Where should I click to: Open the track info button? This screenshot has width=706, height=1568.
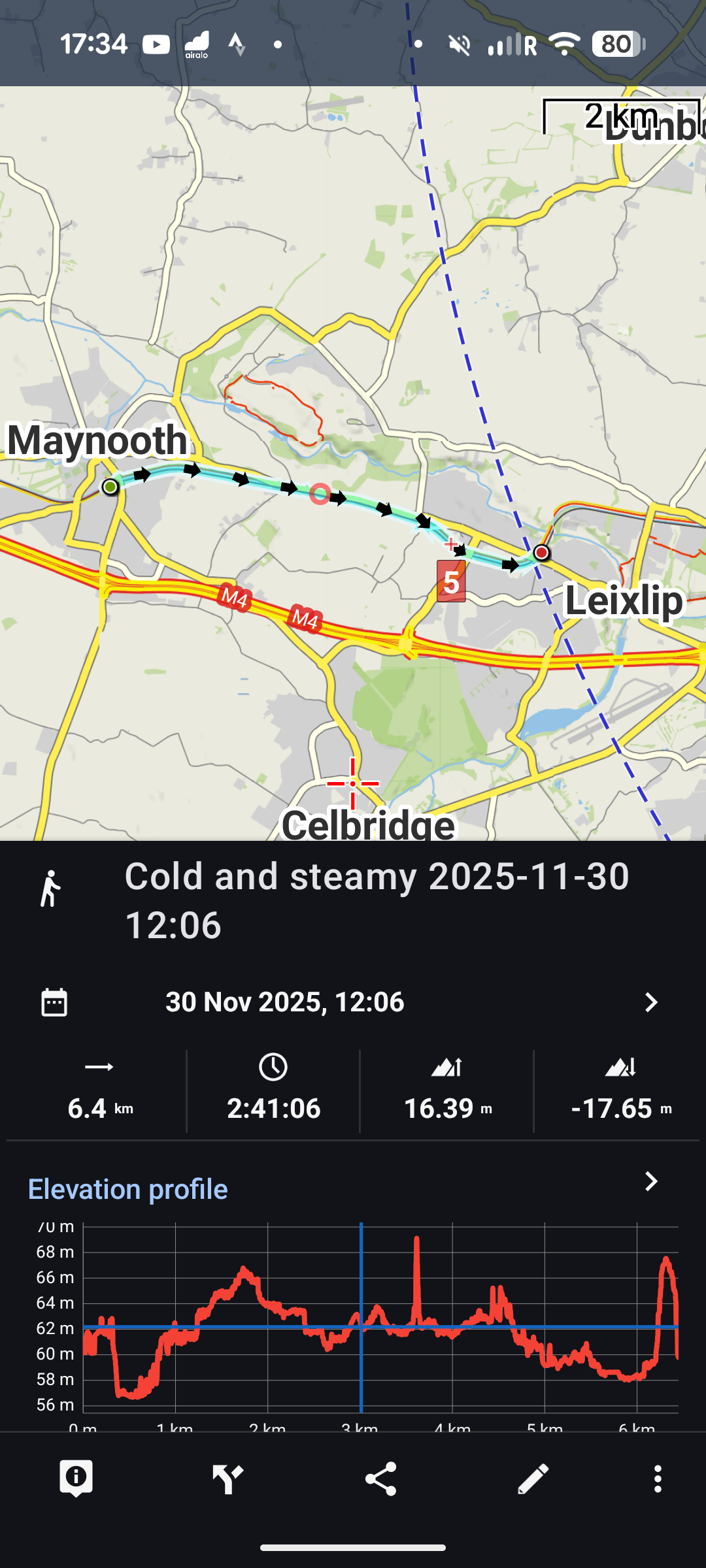(x=76, y=1478)
